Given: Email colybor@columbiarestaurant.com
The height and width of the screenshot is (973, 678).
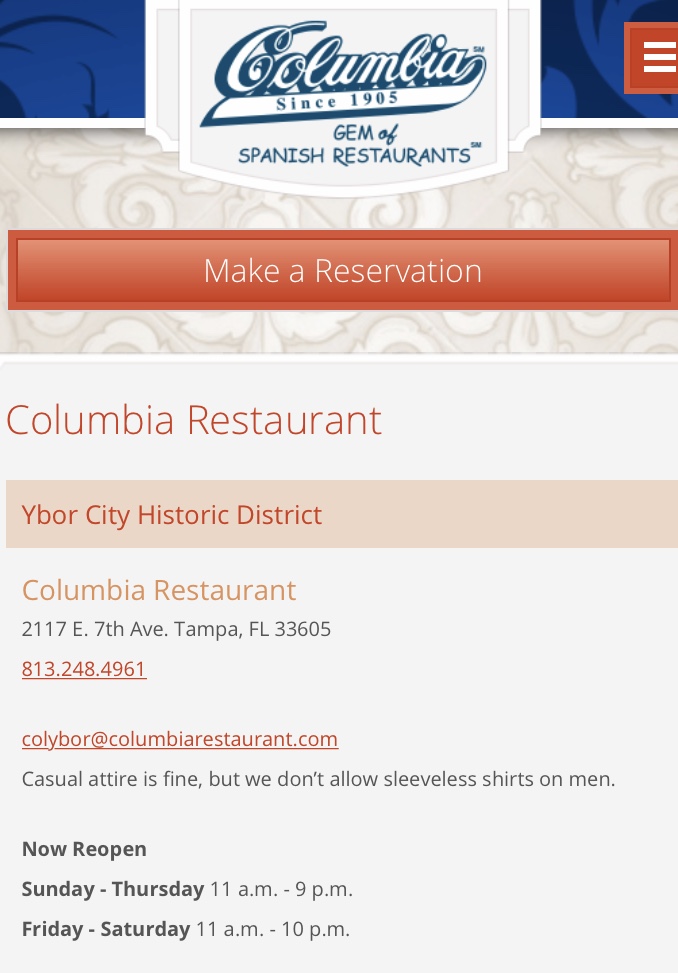Looking at the screenshot, I should click(180, 739).
